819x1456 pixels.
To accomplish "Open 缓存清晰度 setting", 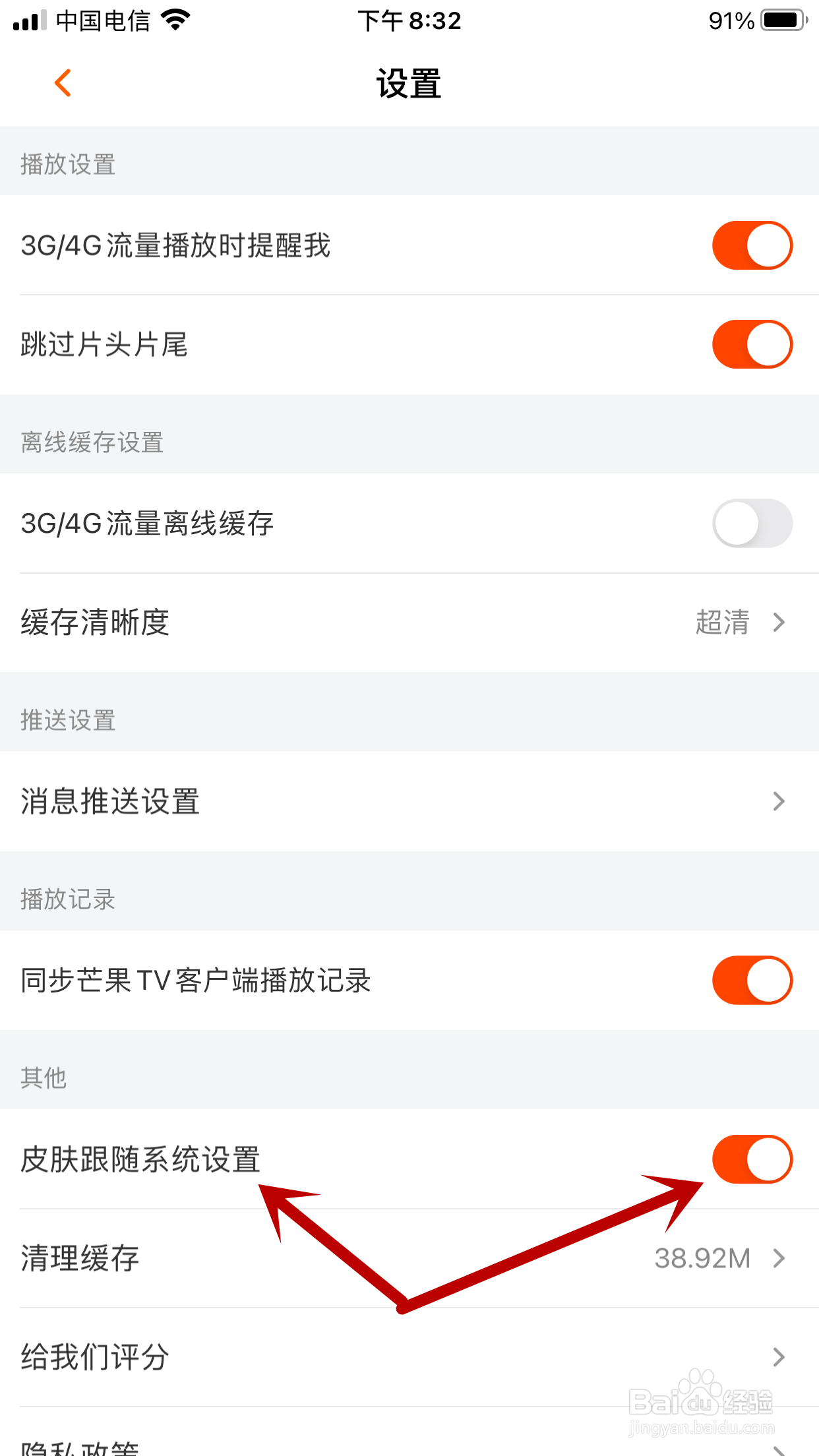I will [x=409, y=622].
